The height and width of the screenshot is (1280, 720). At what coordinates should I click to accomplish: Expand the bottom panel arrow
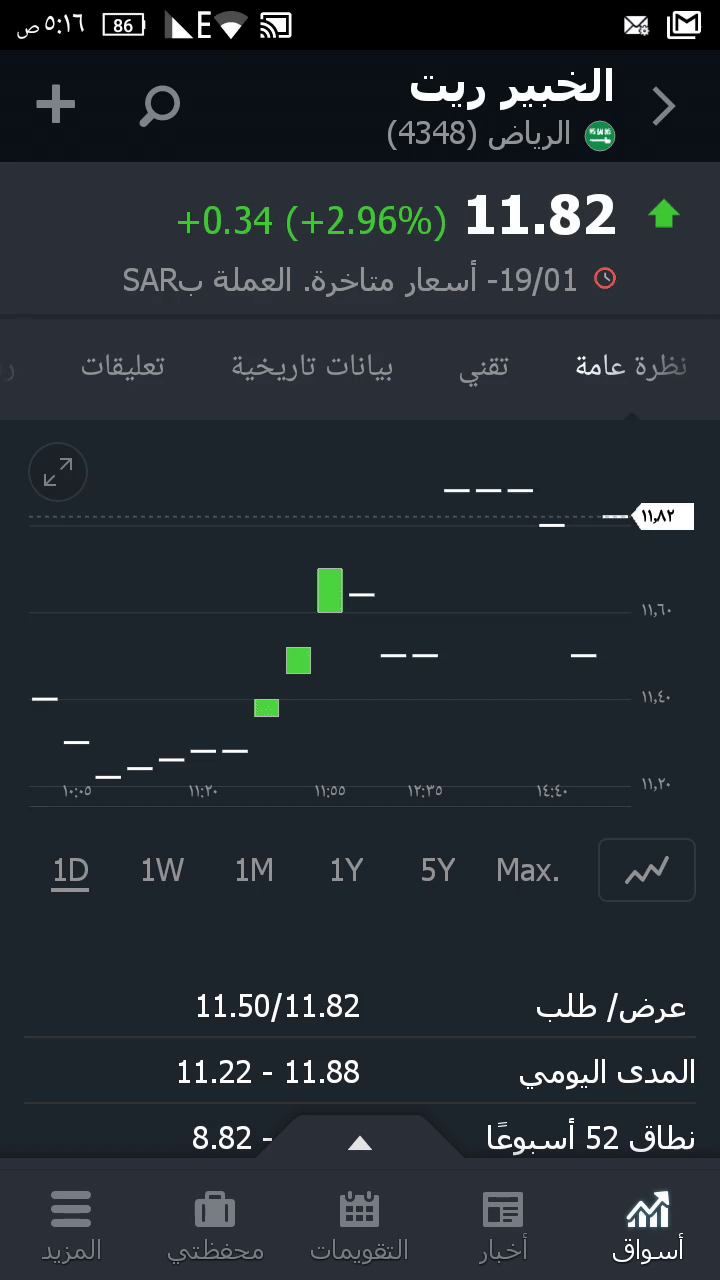359,1143
